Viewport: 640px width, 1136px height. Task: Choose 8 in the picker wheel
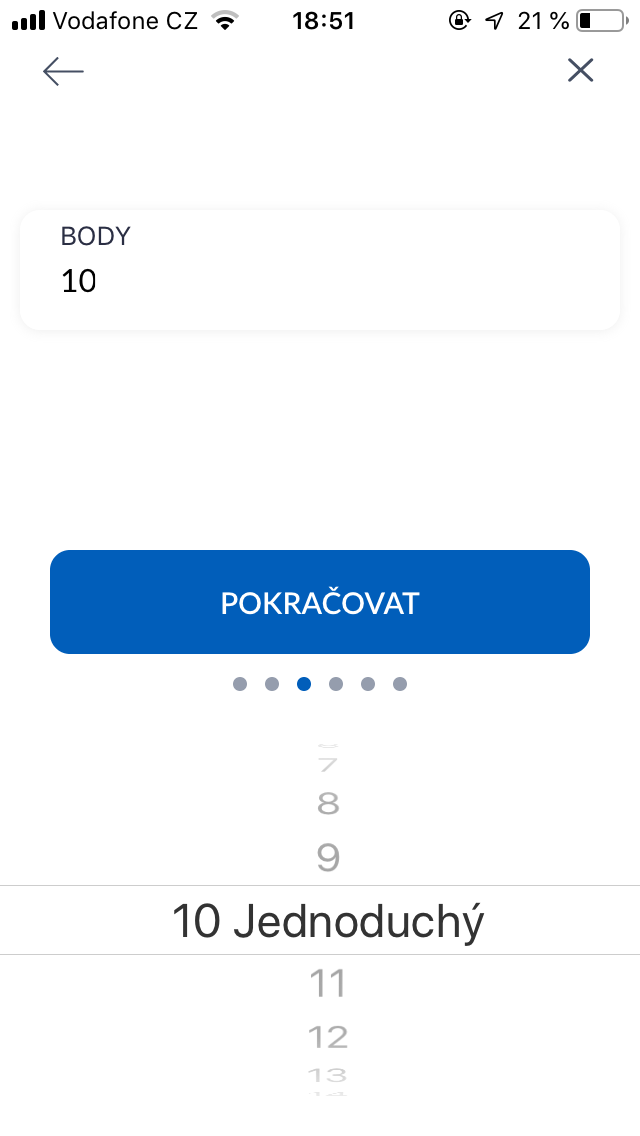[328, 804]
